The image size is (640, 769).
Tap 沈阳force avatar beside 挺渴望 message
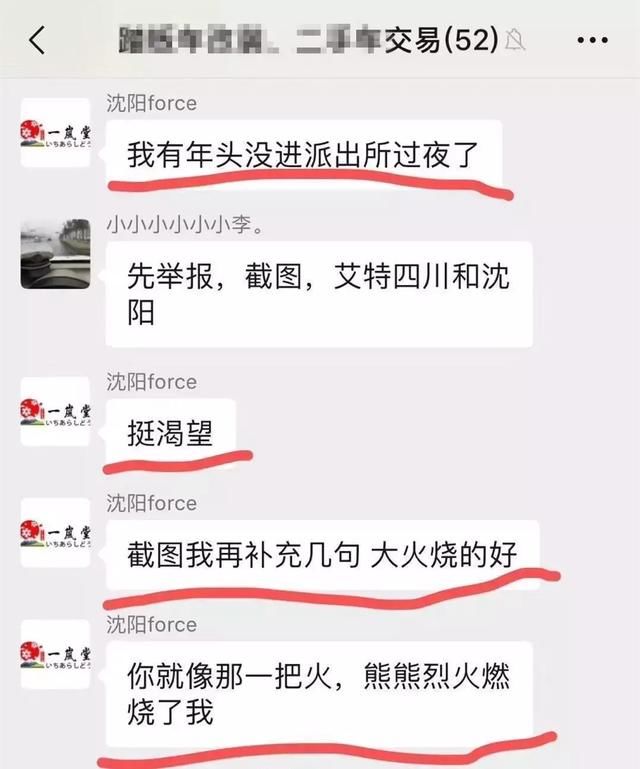point(55,411)
